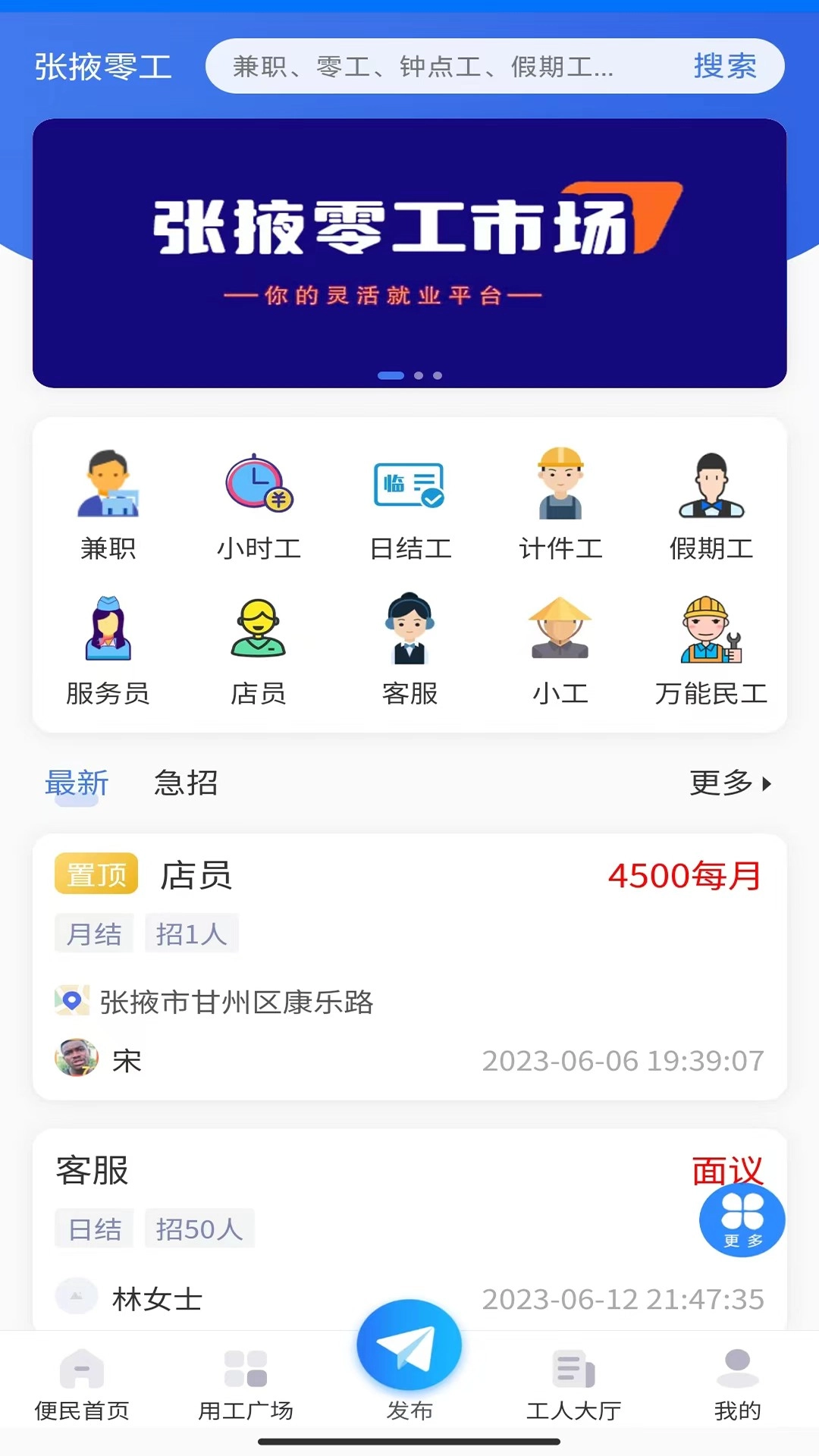The image size is (819, 1456).
Task: Select the 最新 latest jobs tab
Action: [x=77, y=785]
